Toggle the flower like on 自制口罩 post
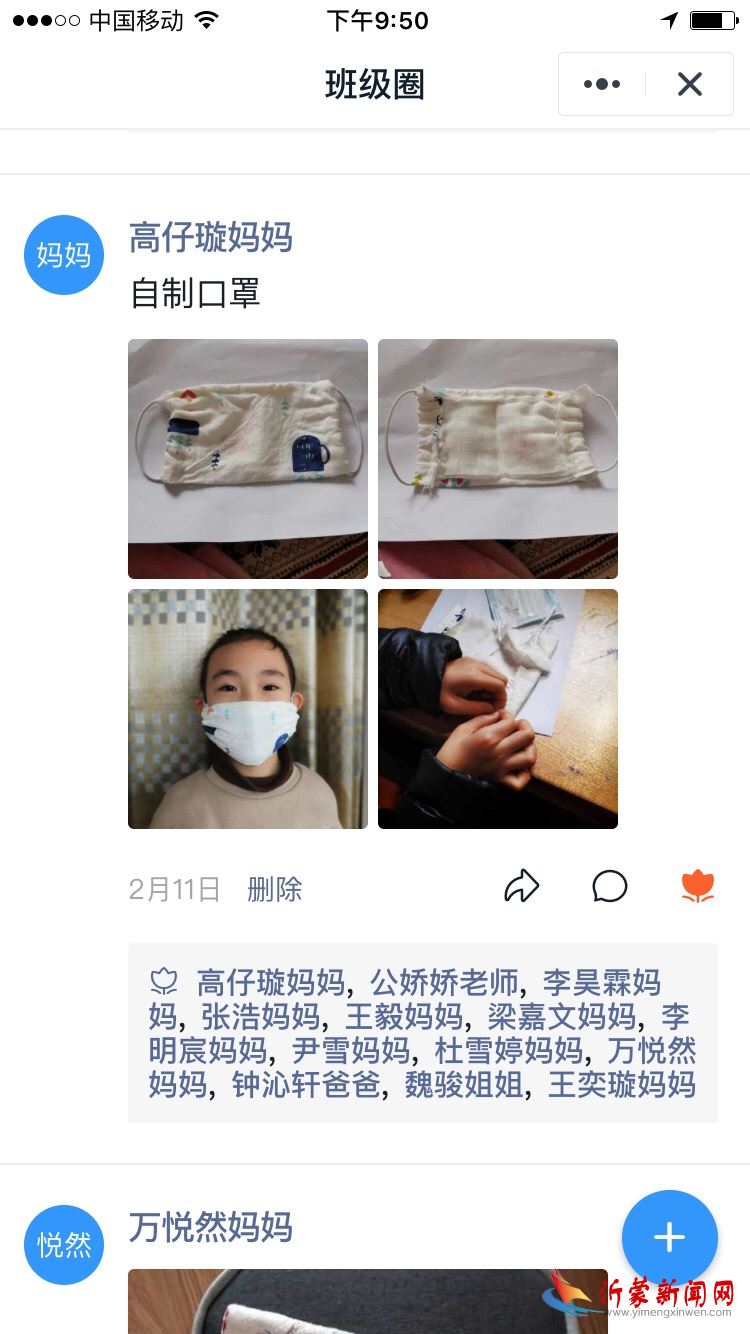The height and width of the screenshot is (1334, 750). (697, 886)
